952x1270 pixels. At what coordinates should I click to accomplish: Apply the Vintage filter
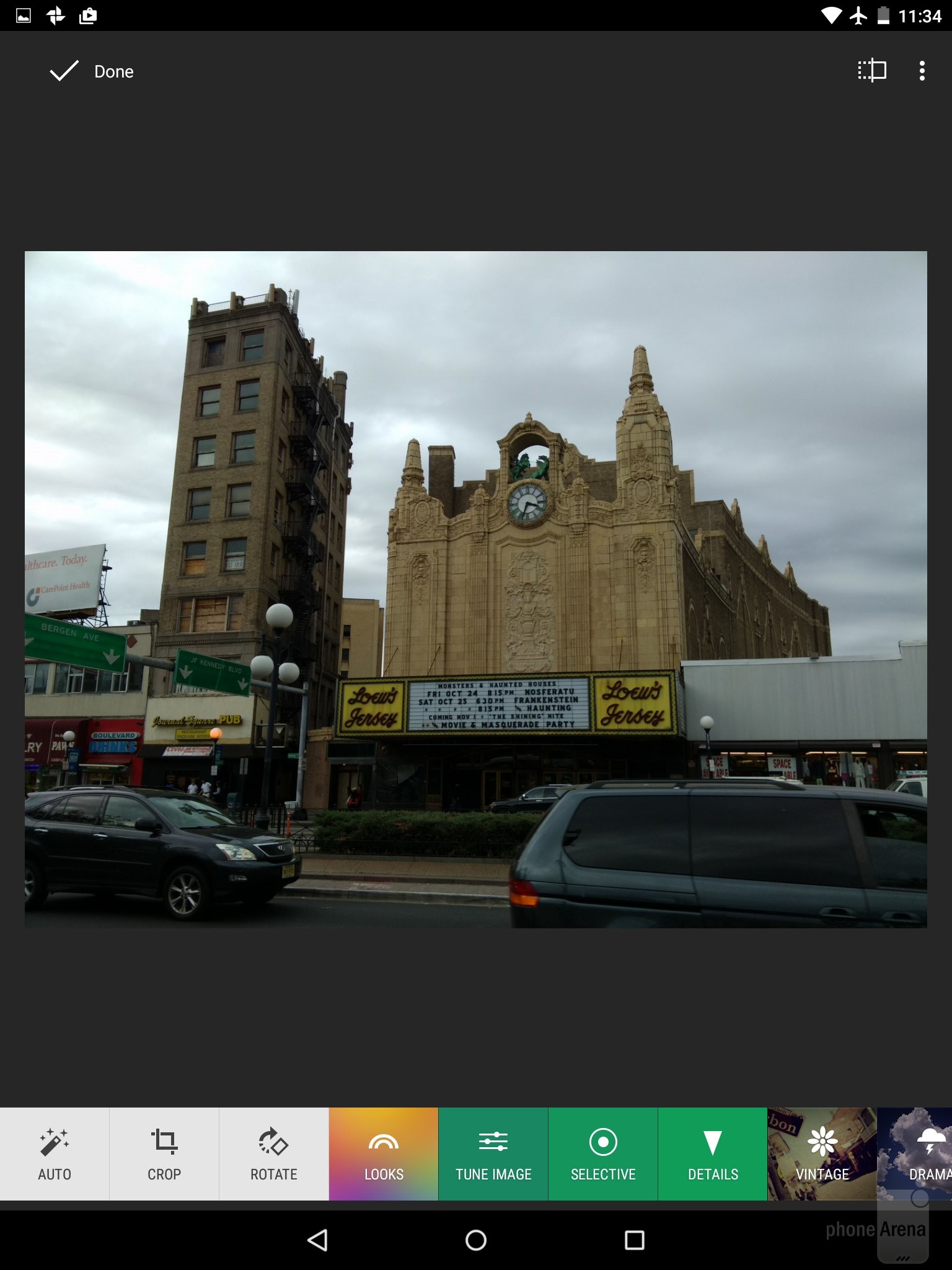pyautogui.click(x=822, y=1153)
